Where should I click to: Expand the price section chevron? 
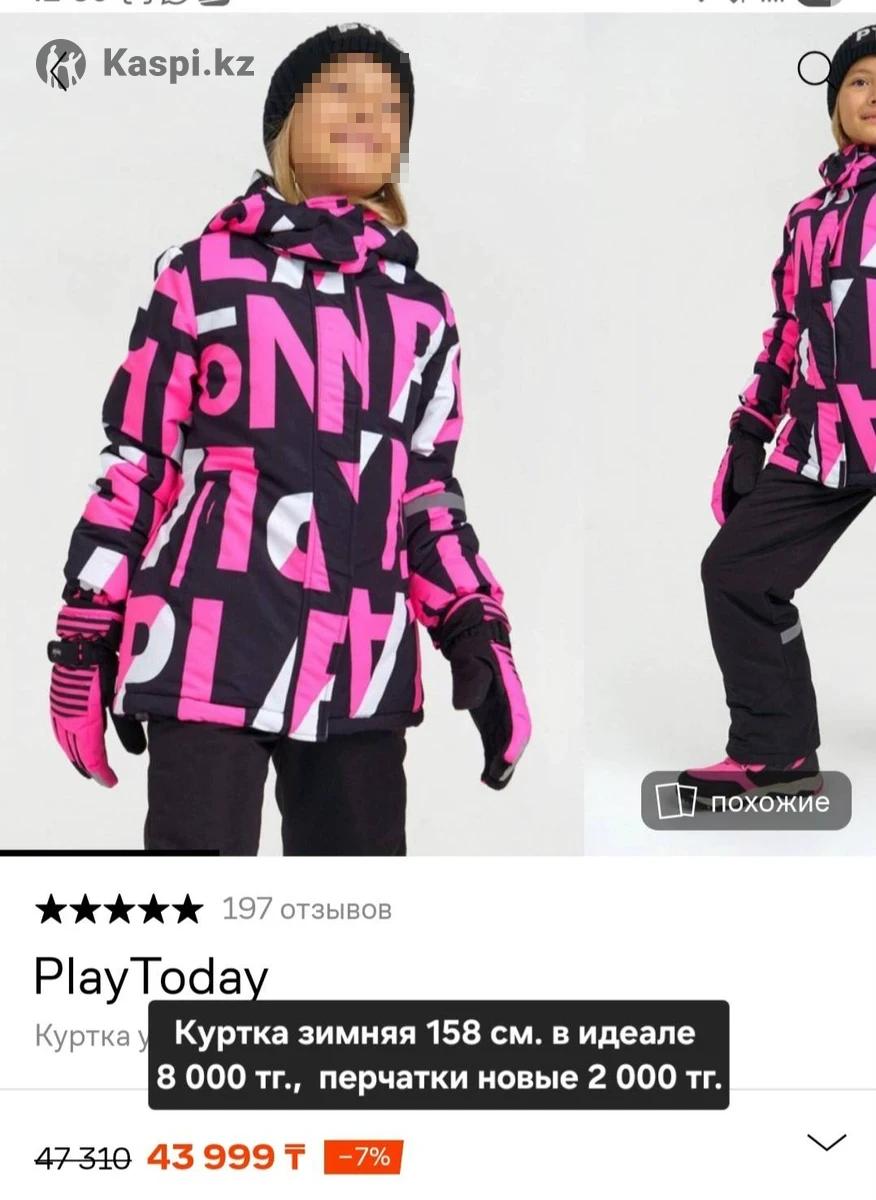pyautogui.click(x=826, y=1142)
